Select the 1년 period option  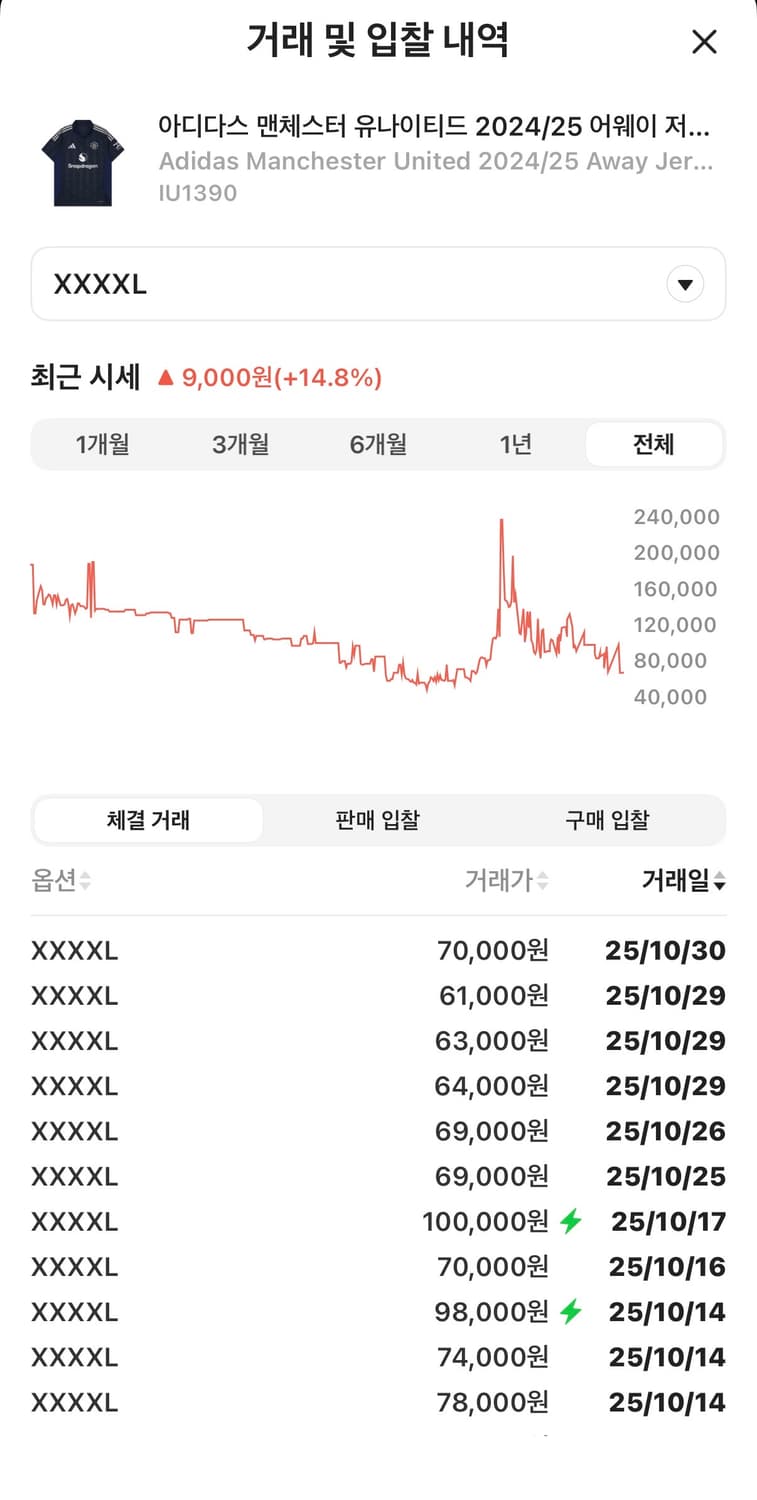pyautogui.click(x=515, y=444)
